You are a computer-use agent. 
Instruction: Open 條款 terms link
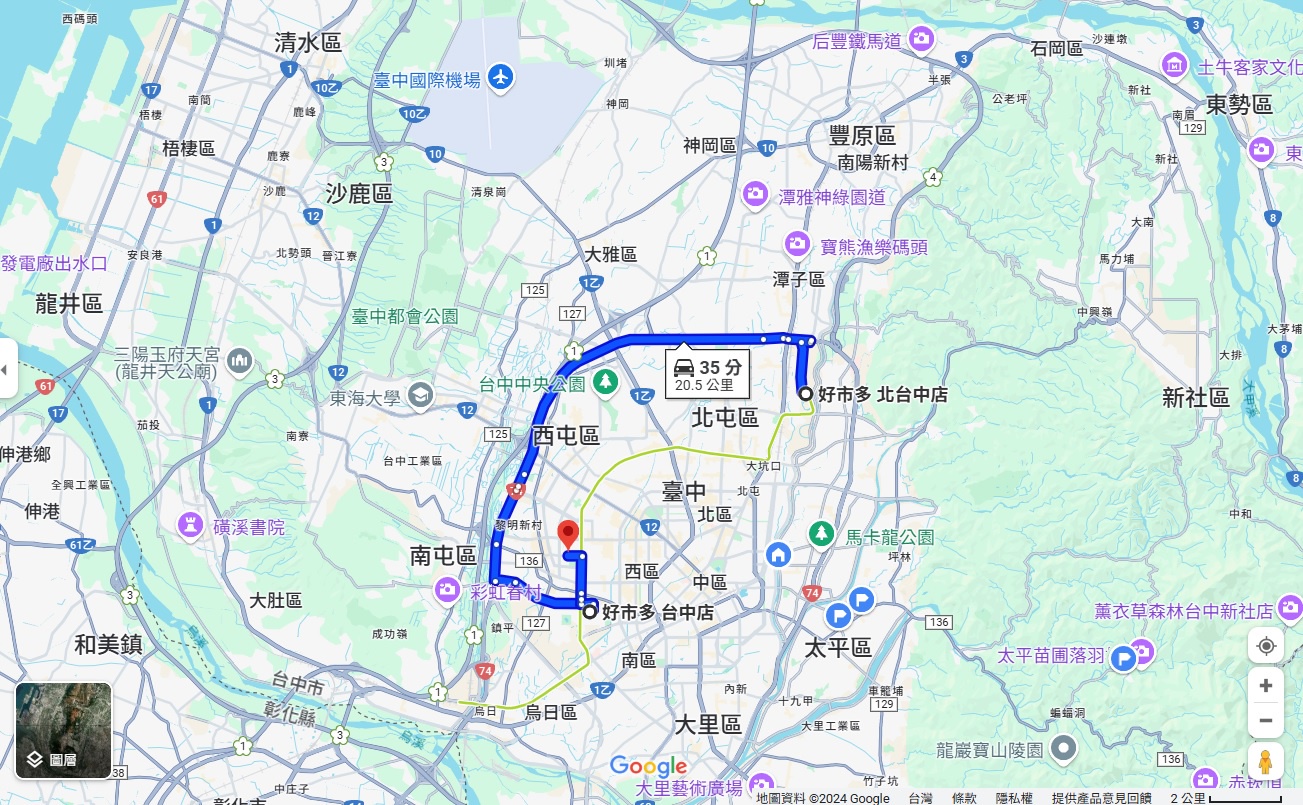(x=964, y=798)
